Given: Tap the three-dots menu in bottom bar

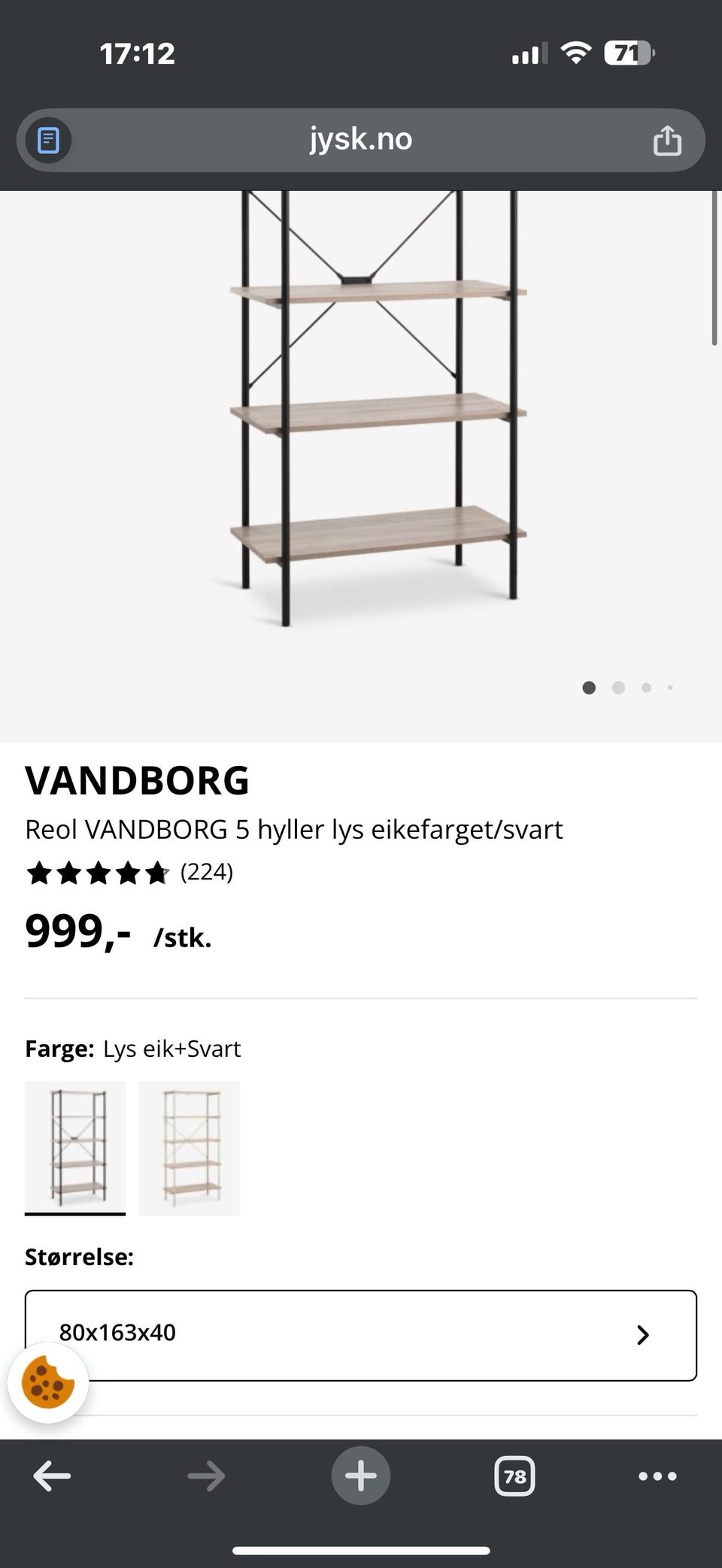Looking at the screenshot, I should [x=656, y=1475].
